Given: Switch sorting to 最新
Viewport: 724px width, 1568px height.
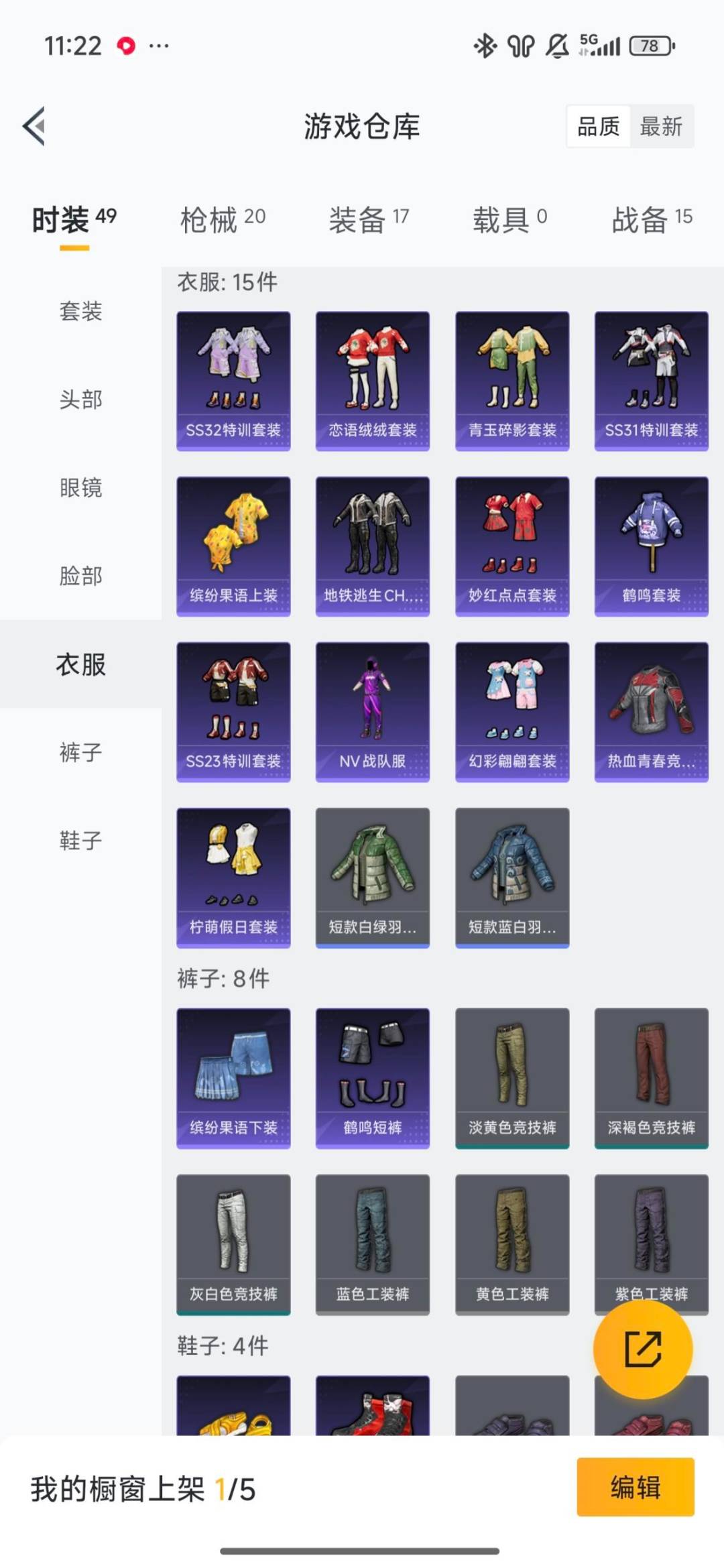Looking at the screenshot, I should (x=660, y=127).
